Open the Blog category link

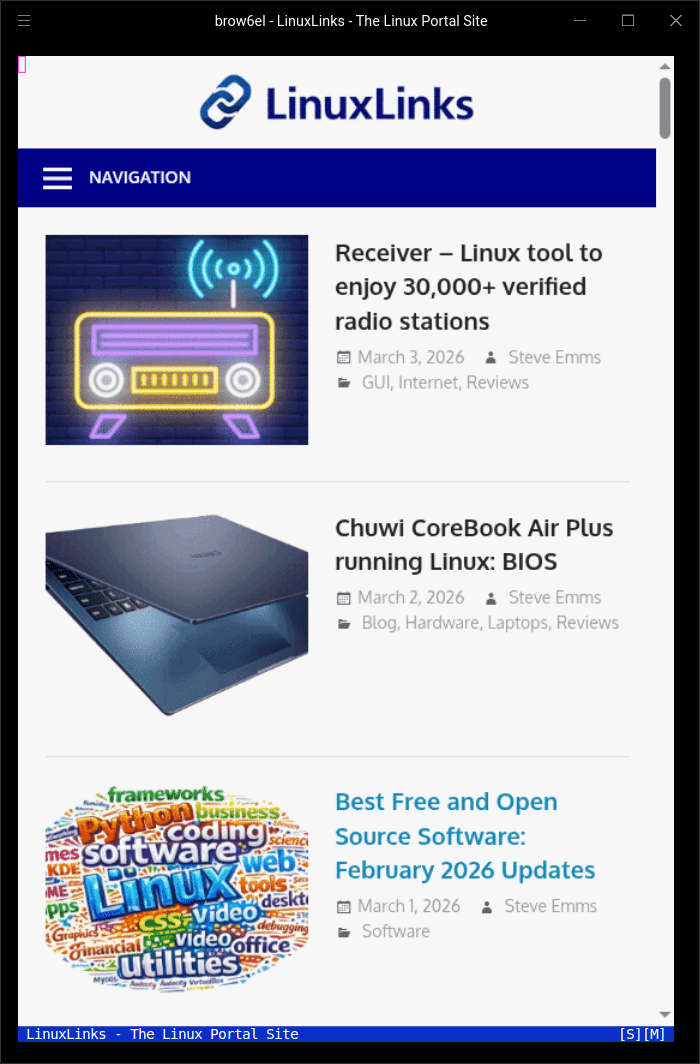pyautogui.click(x=378, y=622)
